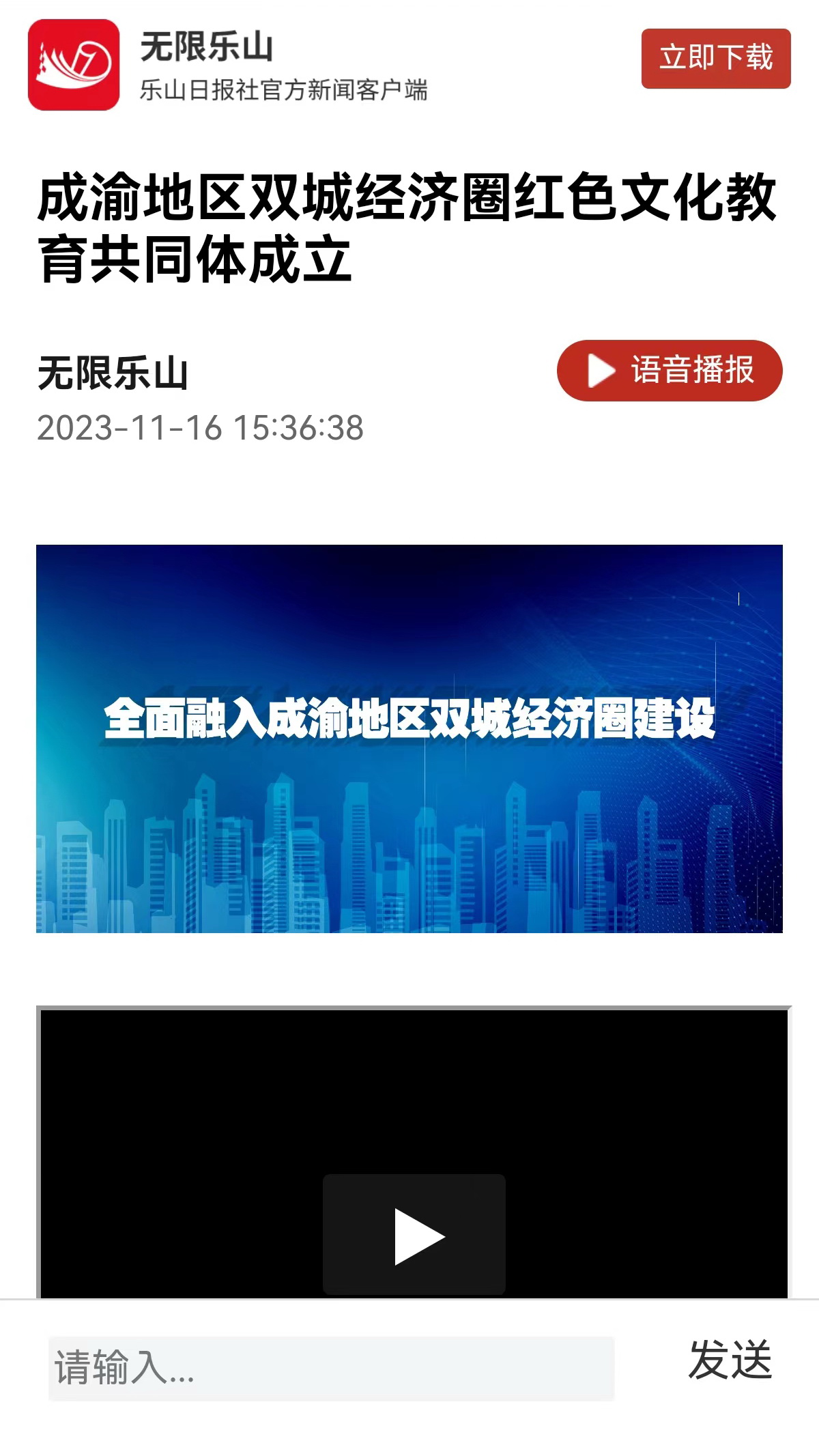Focus the 请输入 comment field
The width and height of the screenshot is (819, 1456).
(331, 1368)
